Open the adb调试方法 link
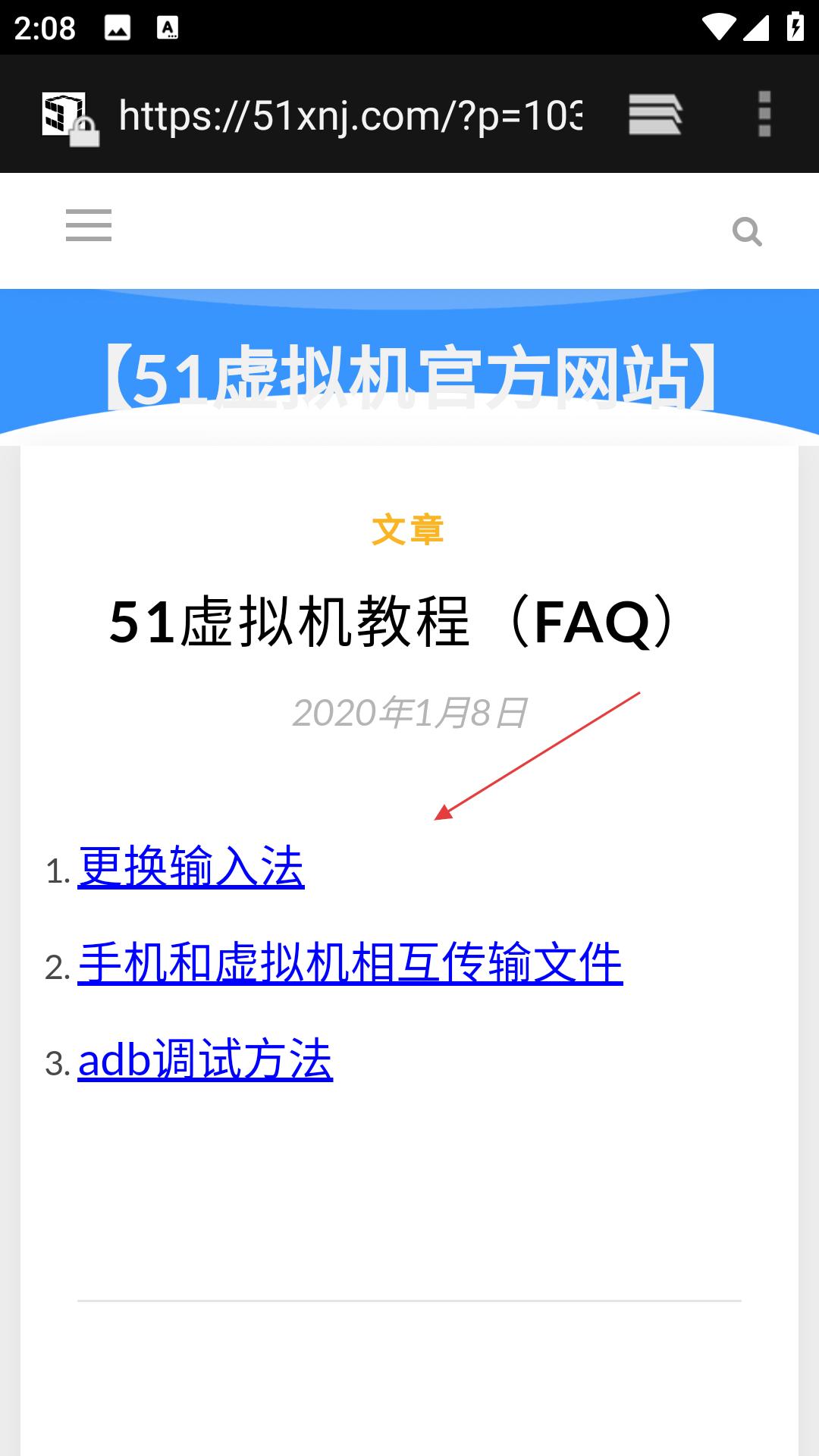This screenshot has height=1456, width=819. (x=206, y=1059)
